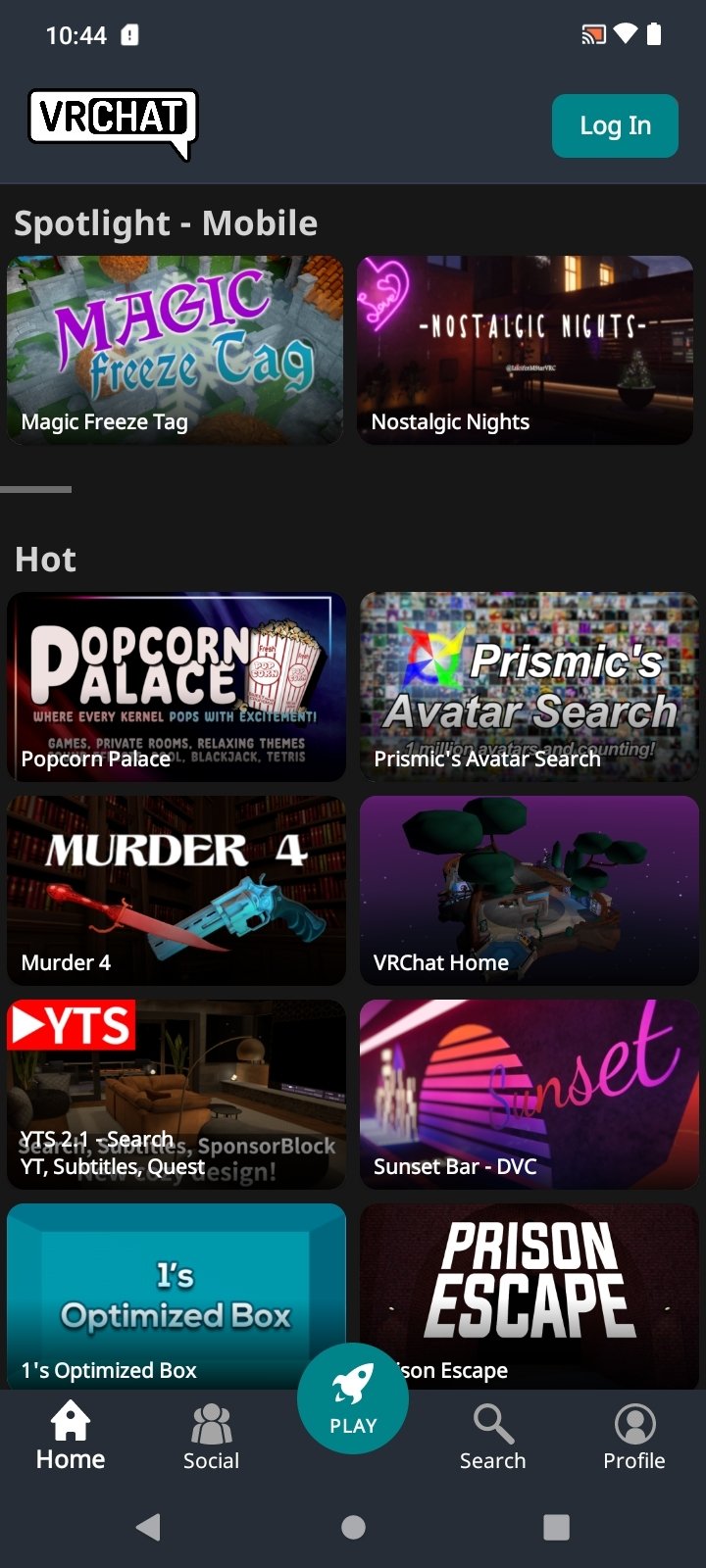Screen dimensions: 706x1568
Task: Switch to the Social tab
Action: coord(211,1437)
